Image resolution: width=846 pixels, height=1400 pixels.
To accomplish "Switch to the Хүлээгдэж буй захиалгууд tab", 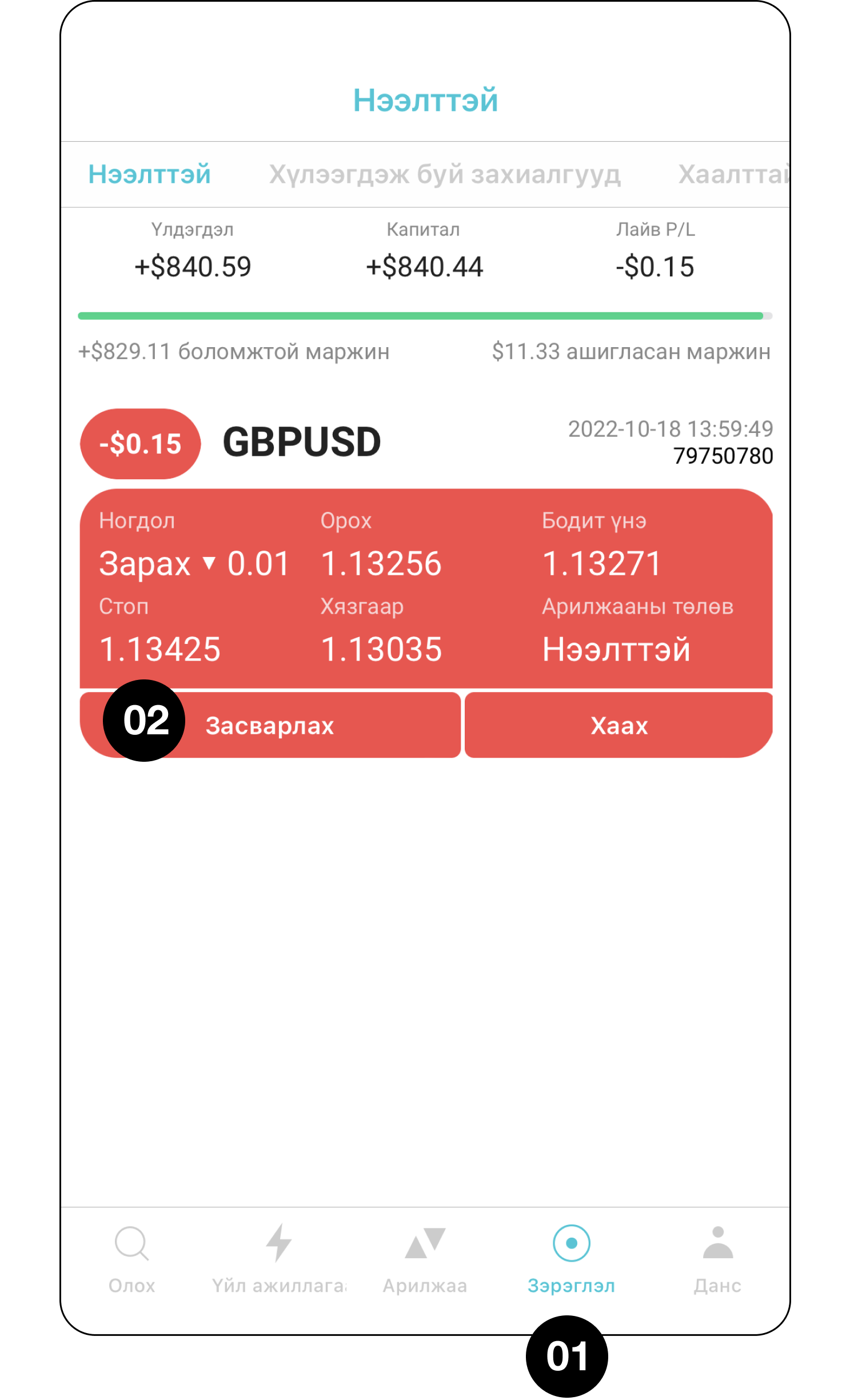I will click(444, 174).
